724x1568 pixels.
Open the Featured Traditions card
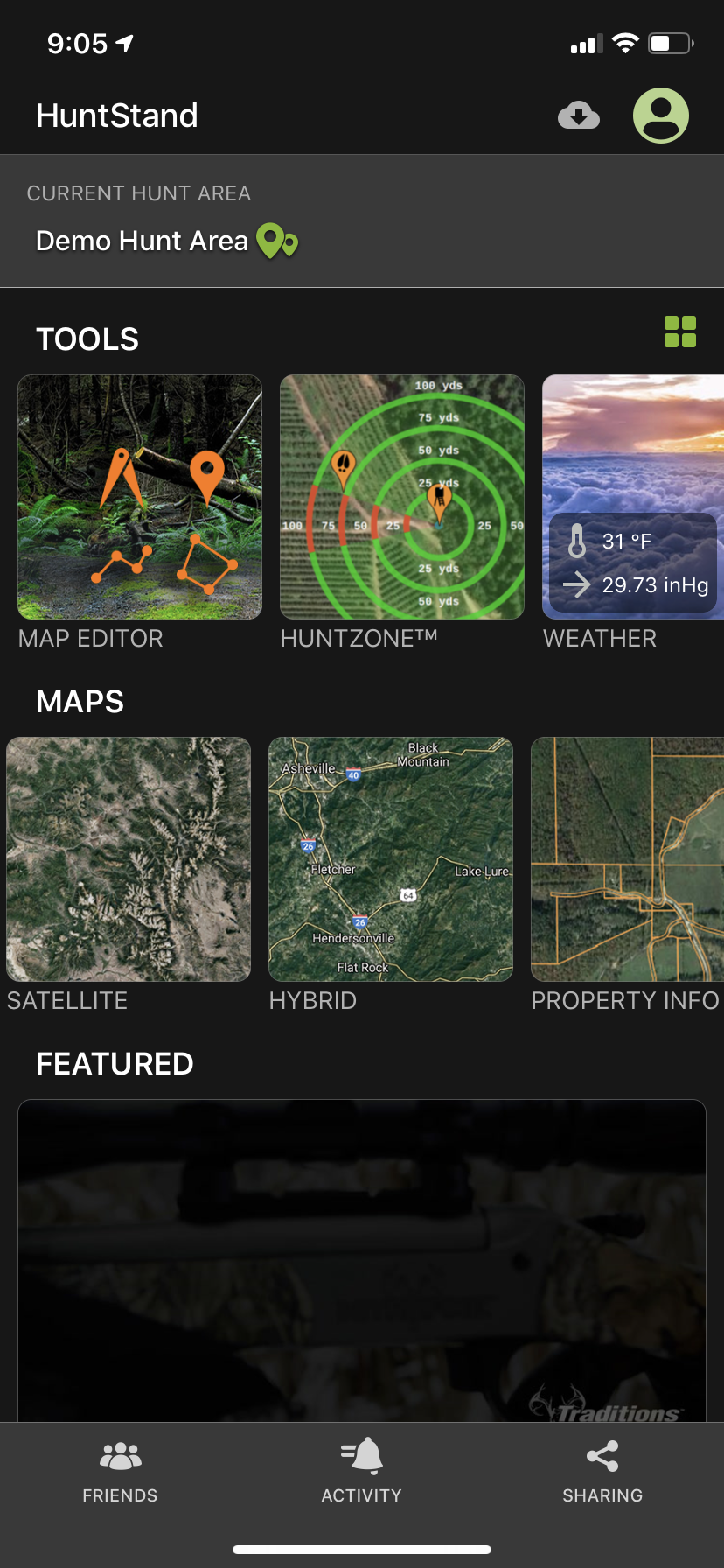click(x=362, y=1260)
